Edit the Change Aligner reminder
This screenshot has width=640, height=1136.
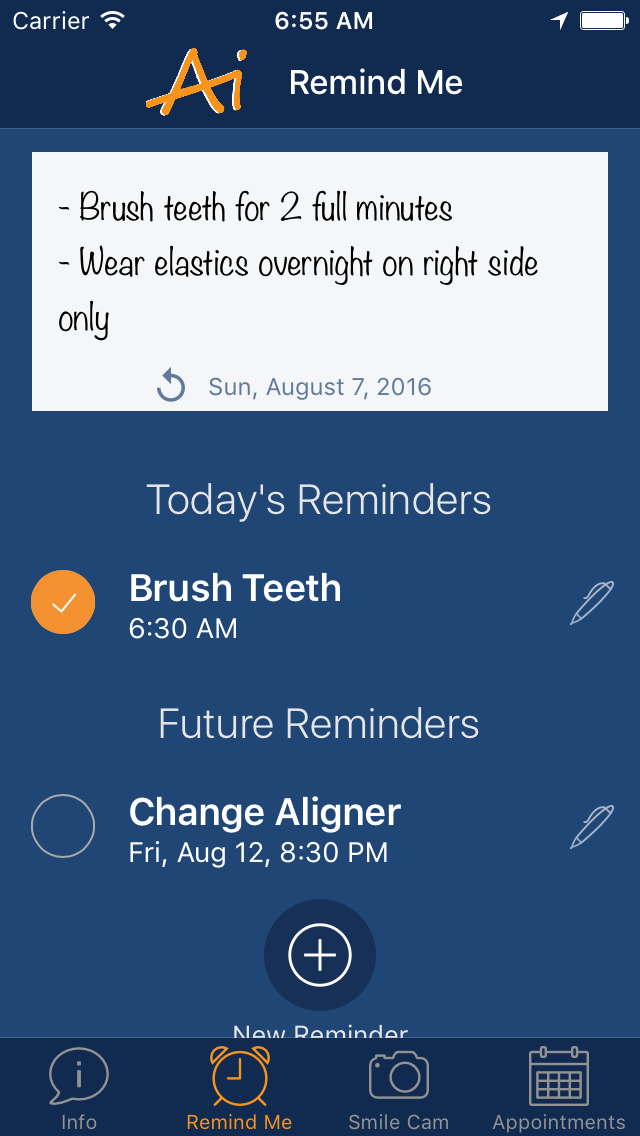click(x=592, y=826)
